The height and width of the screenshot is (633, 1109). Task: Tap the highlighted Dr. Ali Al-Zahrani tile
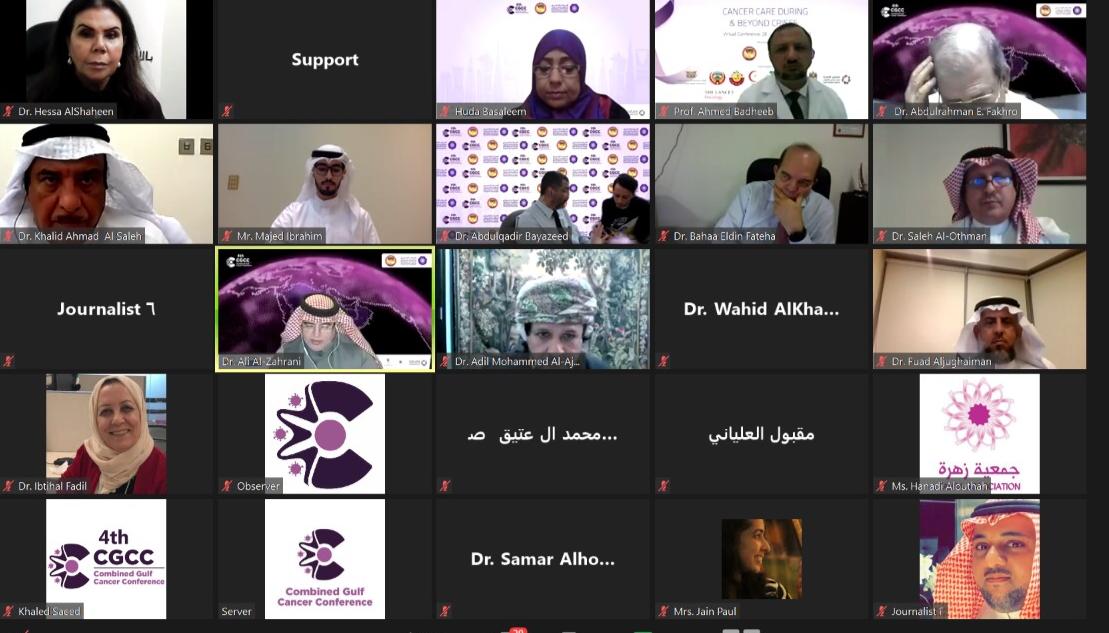click(325, 309)
